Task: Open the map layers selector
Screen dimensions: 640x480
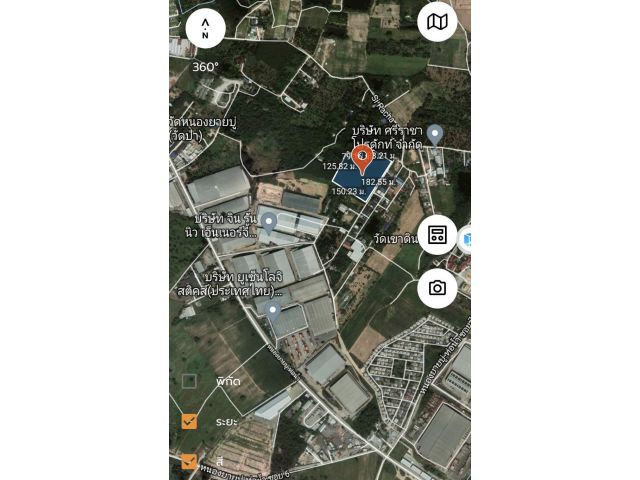Action: 437,21
